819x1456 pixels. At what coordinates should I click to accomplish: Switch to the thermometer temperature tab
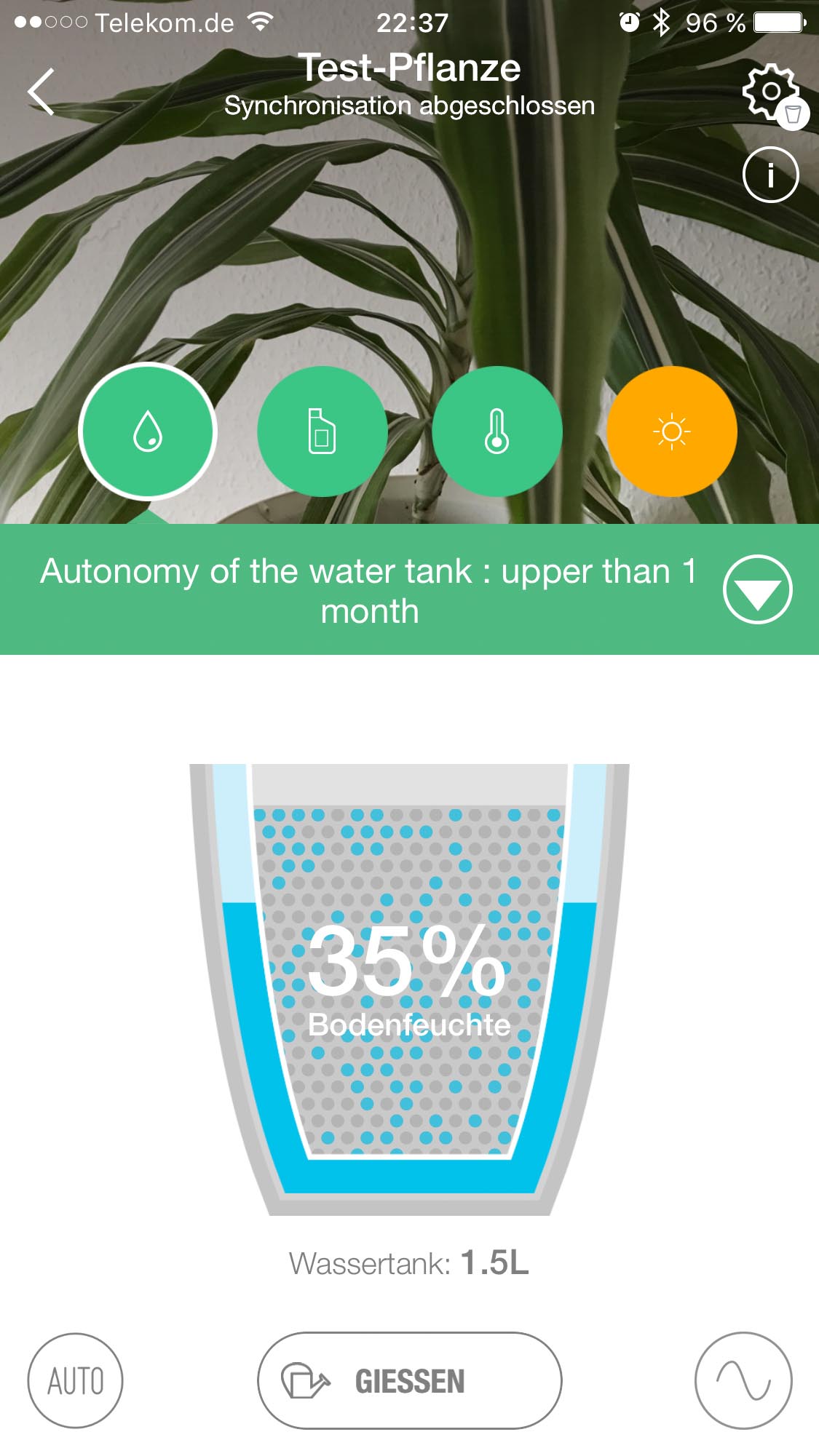(x=497, y=431)
